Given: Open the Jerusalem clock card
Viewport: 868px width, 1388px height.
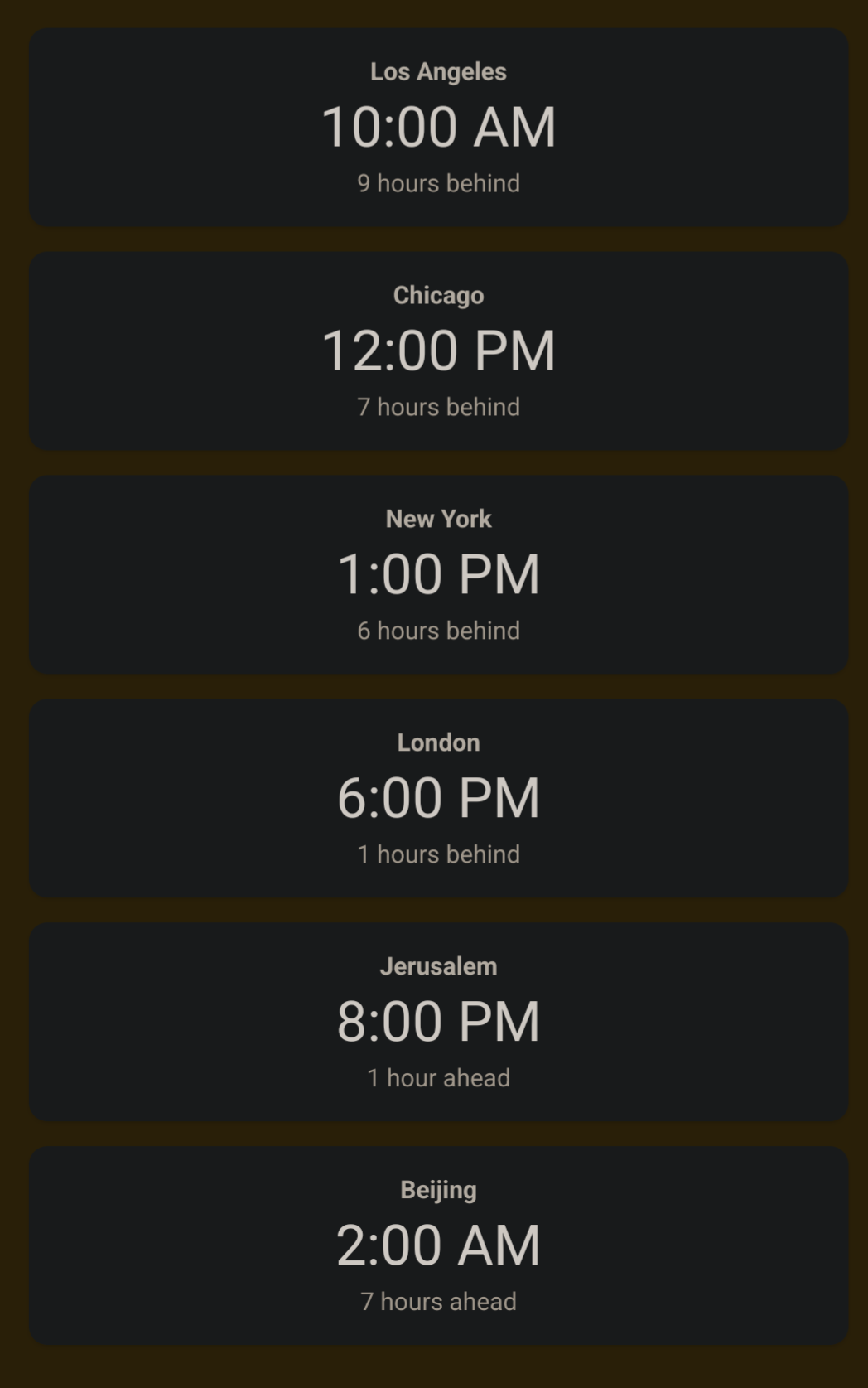Looking at the screenshot, I should click(438, 1023).
